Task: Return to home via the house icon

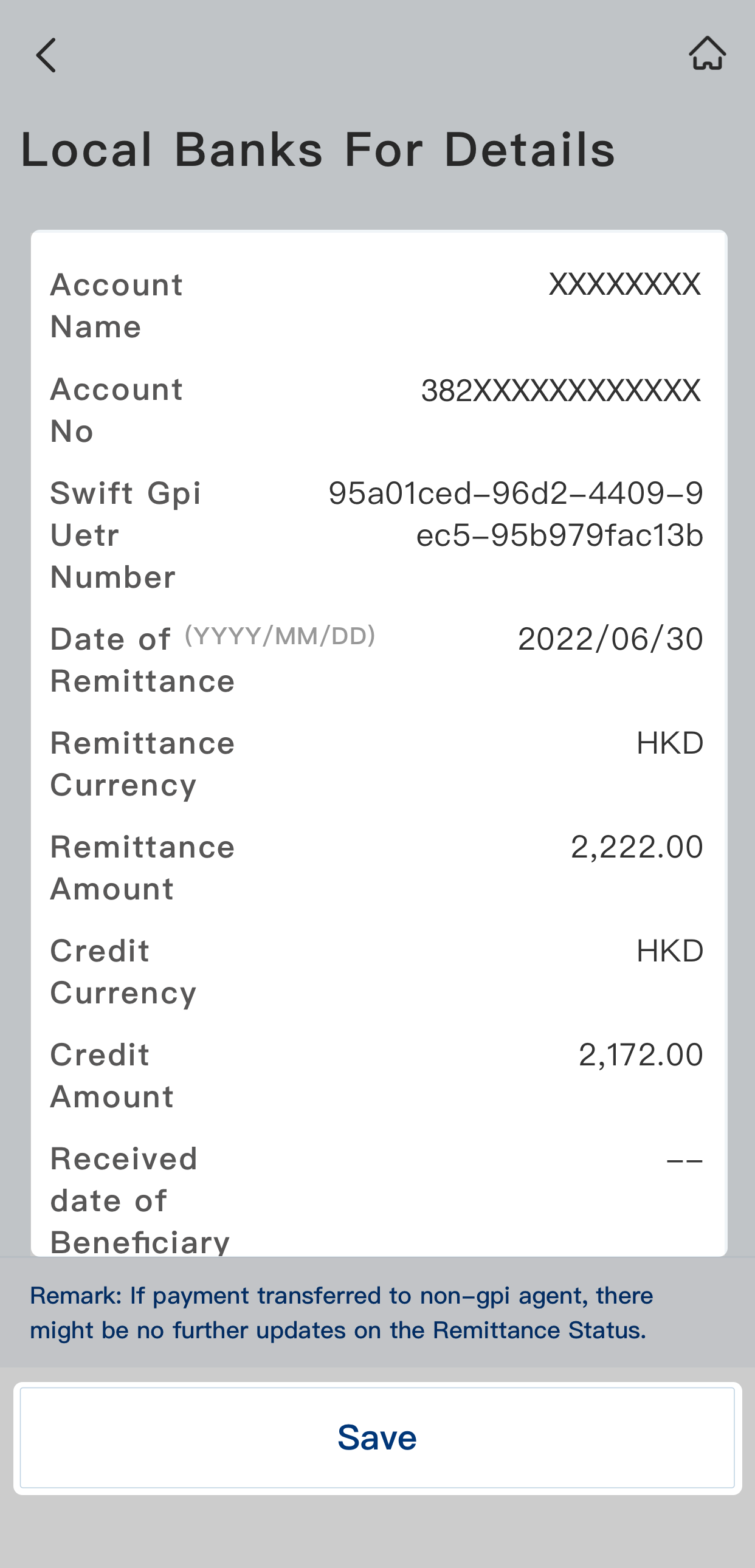Action: 707,53
